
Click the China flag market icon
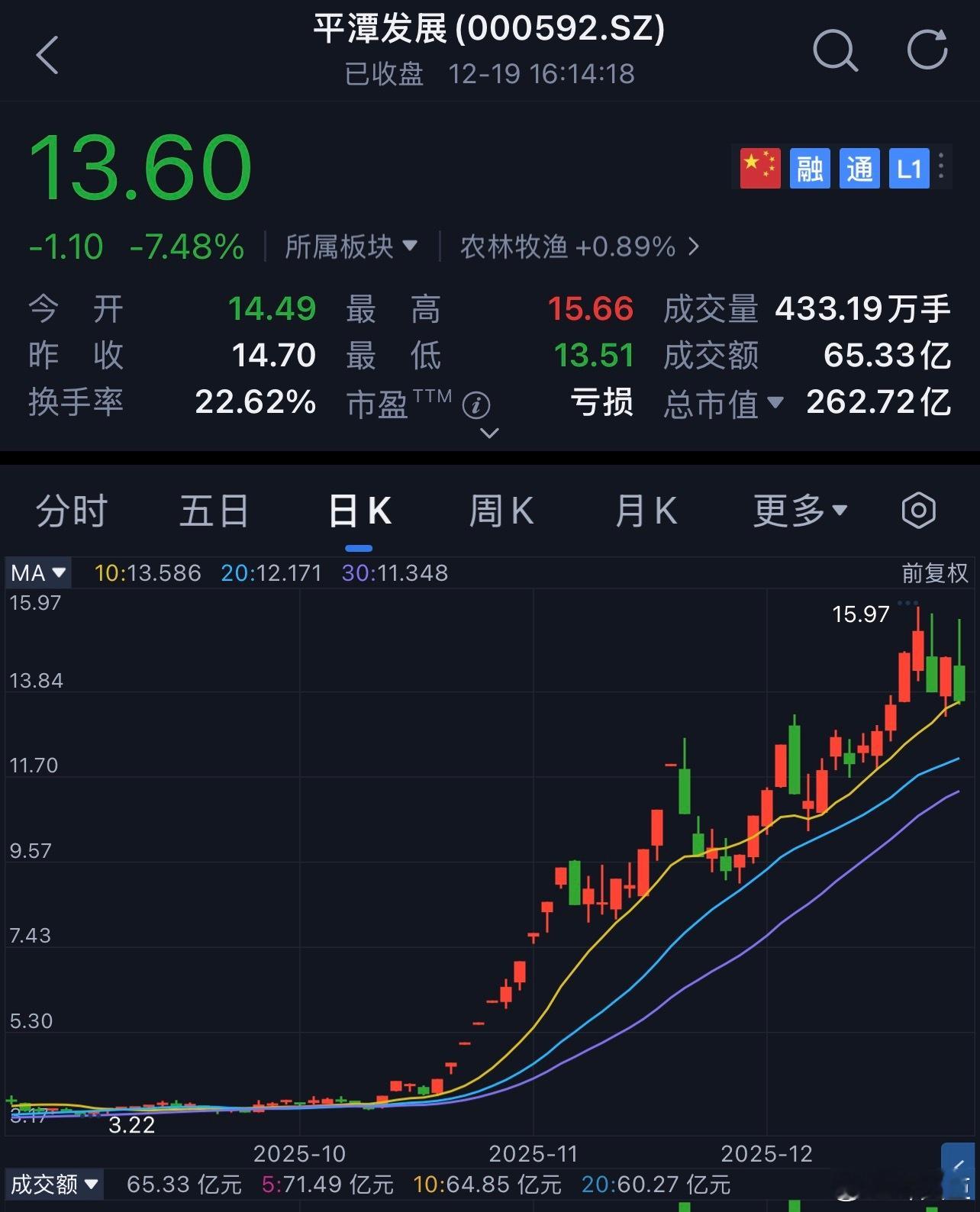(x=759, y=167)
